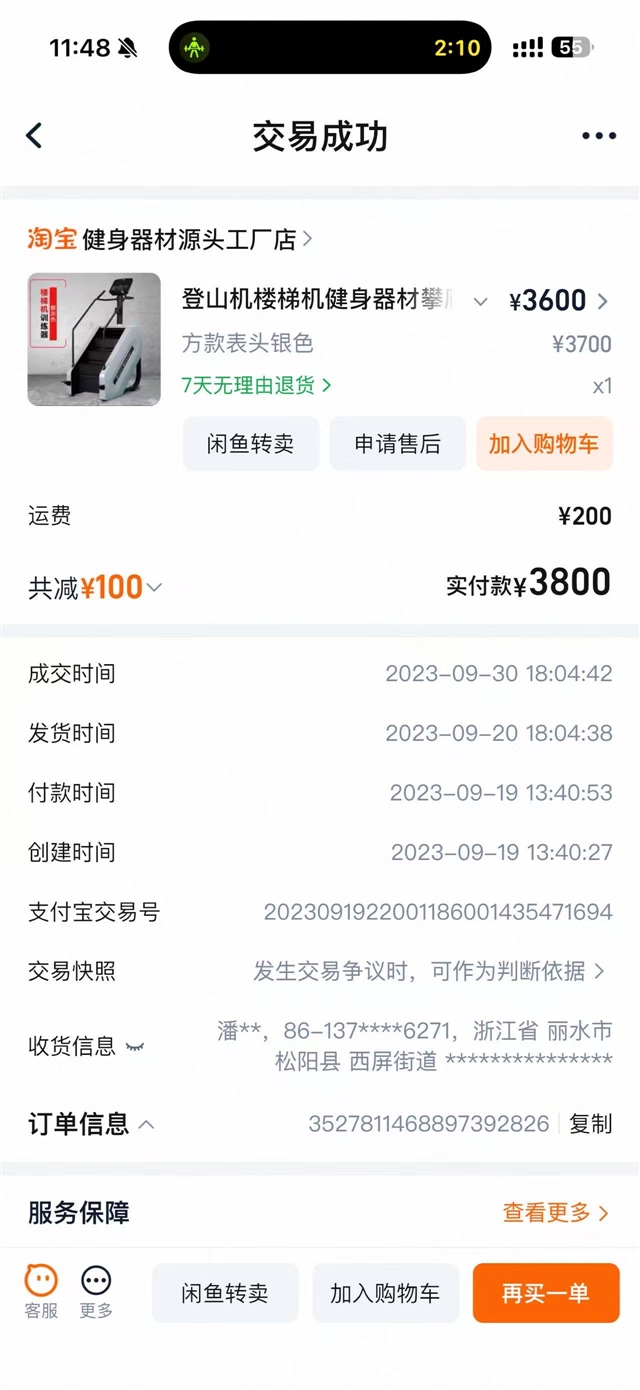Buy again with the 再买一单 button

(x=545, y=1293)
